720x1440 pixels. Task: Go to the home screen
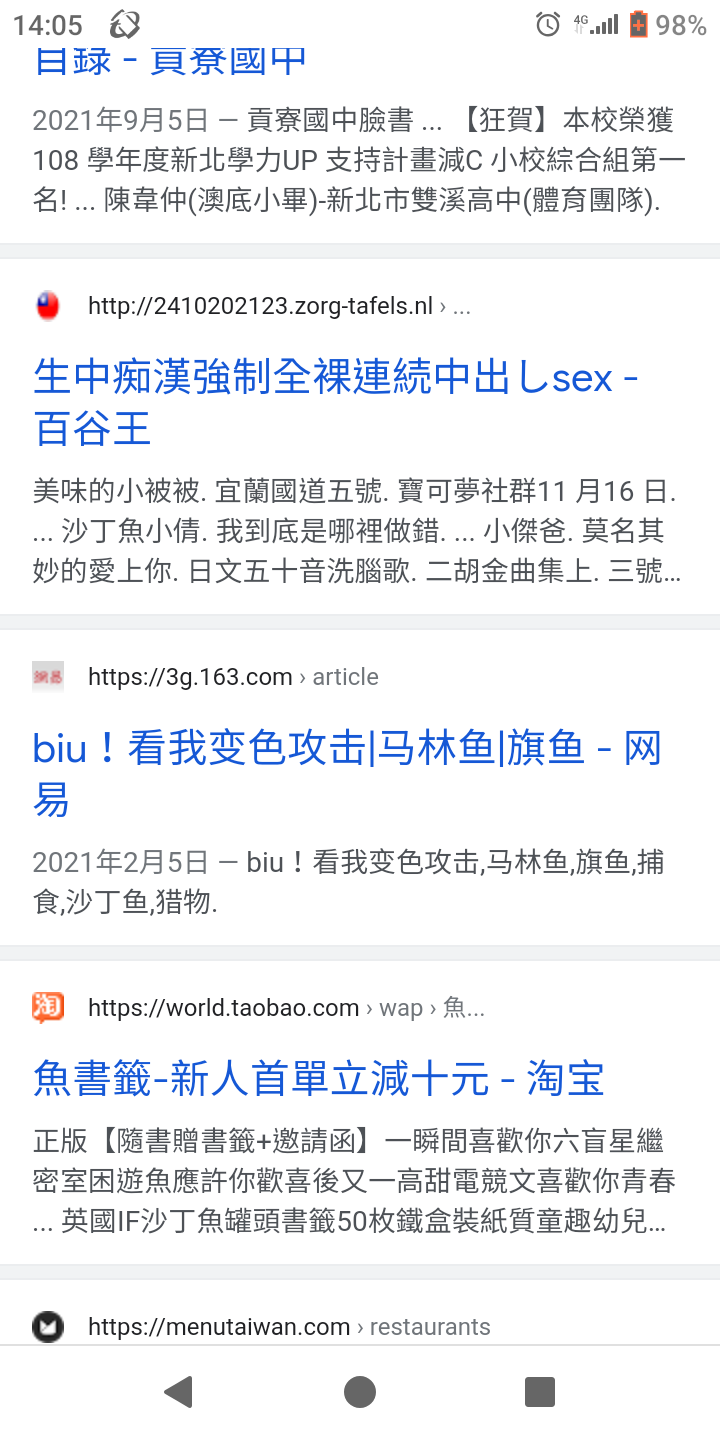click(360, 1391)
